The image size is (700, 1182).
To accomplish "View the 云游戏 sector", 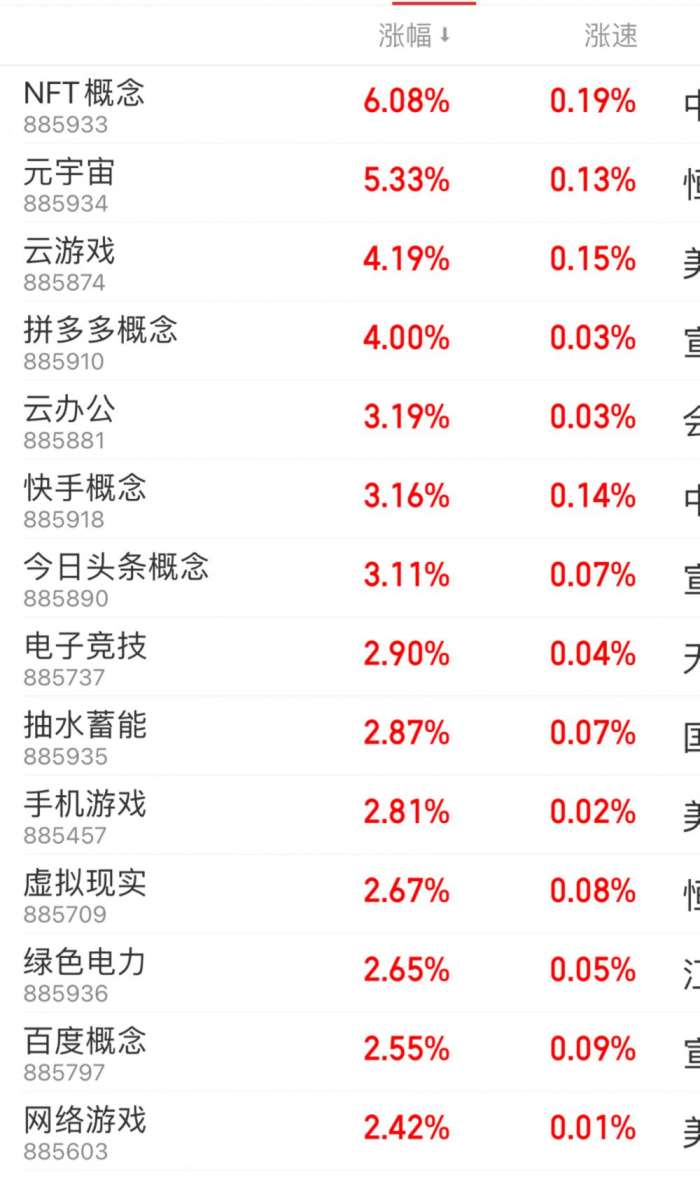I will pyautogui.click(x=70, y=251).
